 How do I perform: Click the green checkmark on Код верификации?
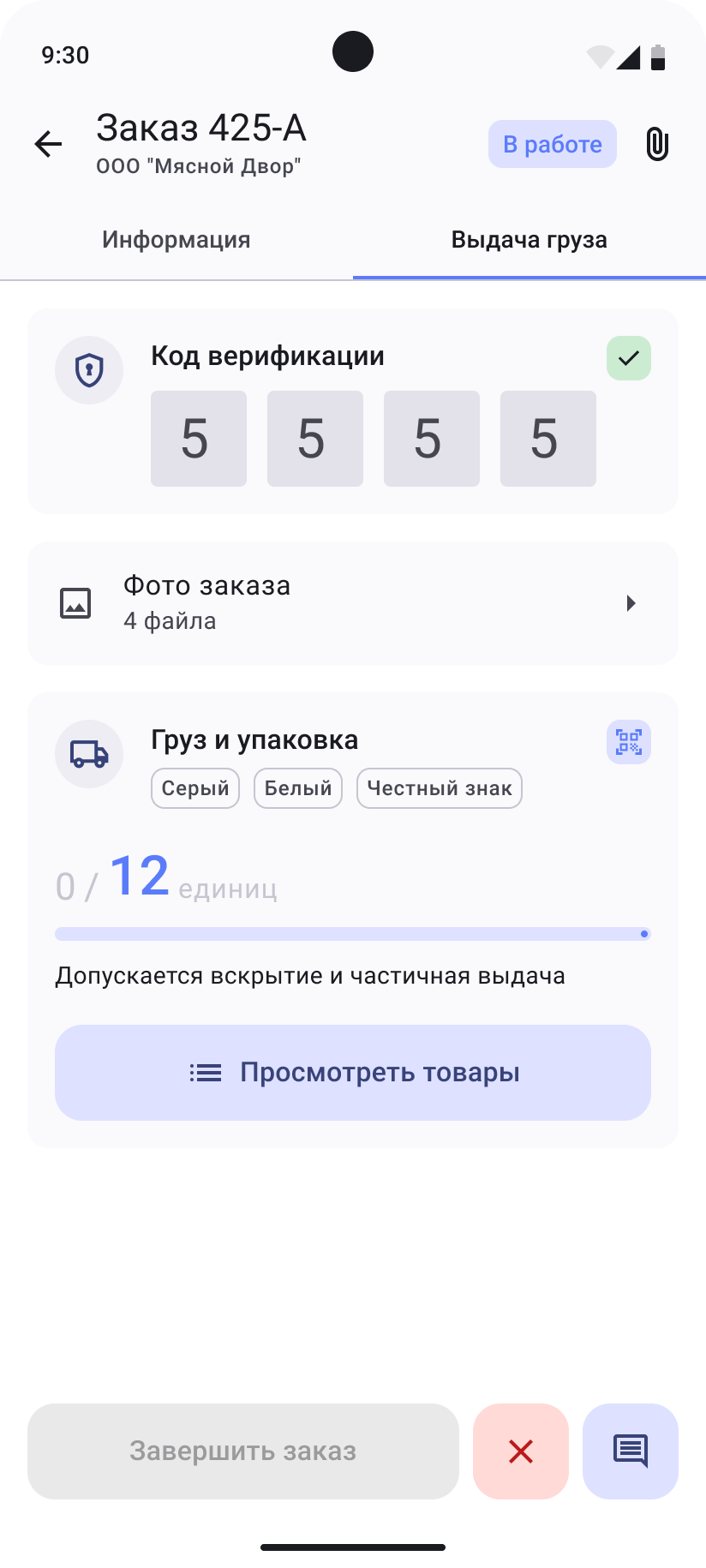(628, 358)
